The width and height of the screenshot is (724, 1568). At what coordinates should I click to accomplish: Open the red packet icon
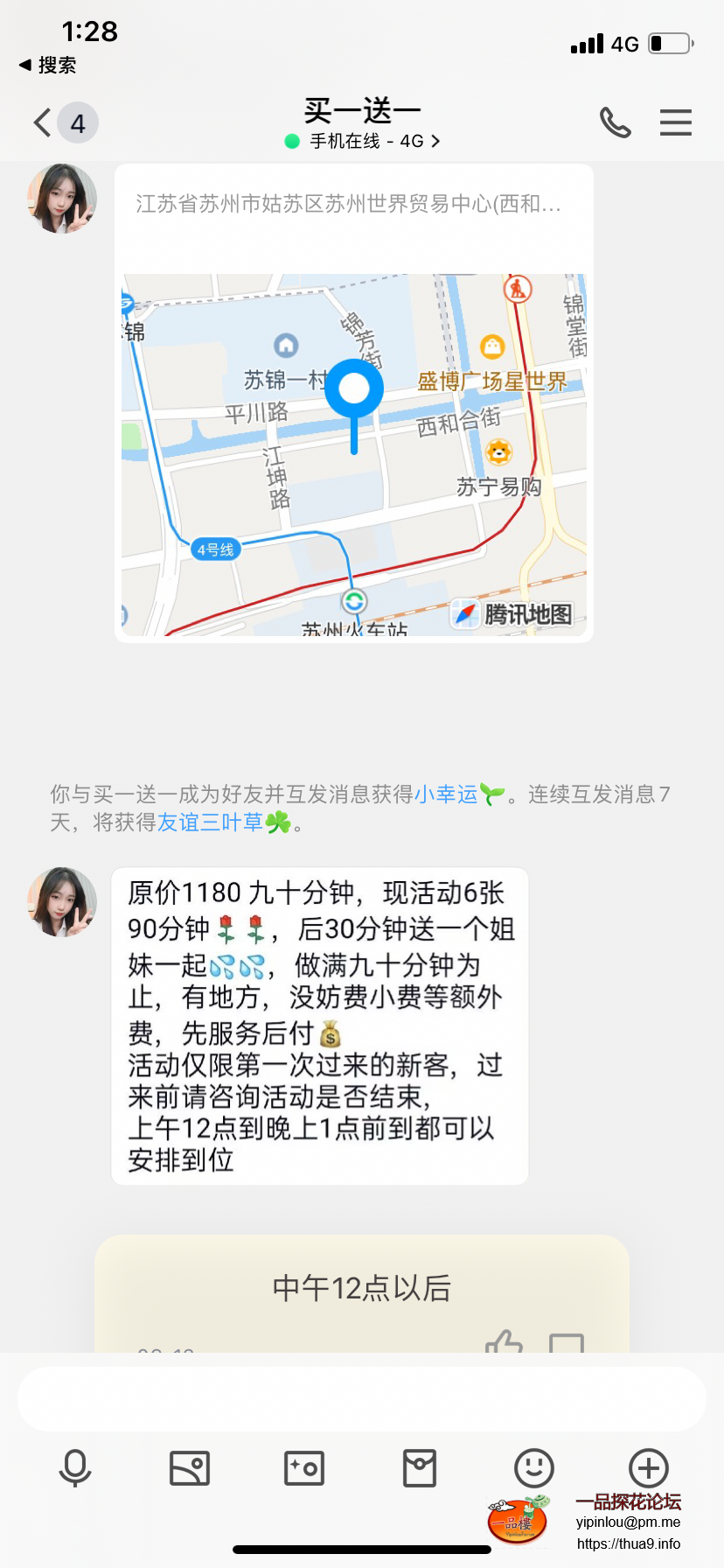420,1468
